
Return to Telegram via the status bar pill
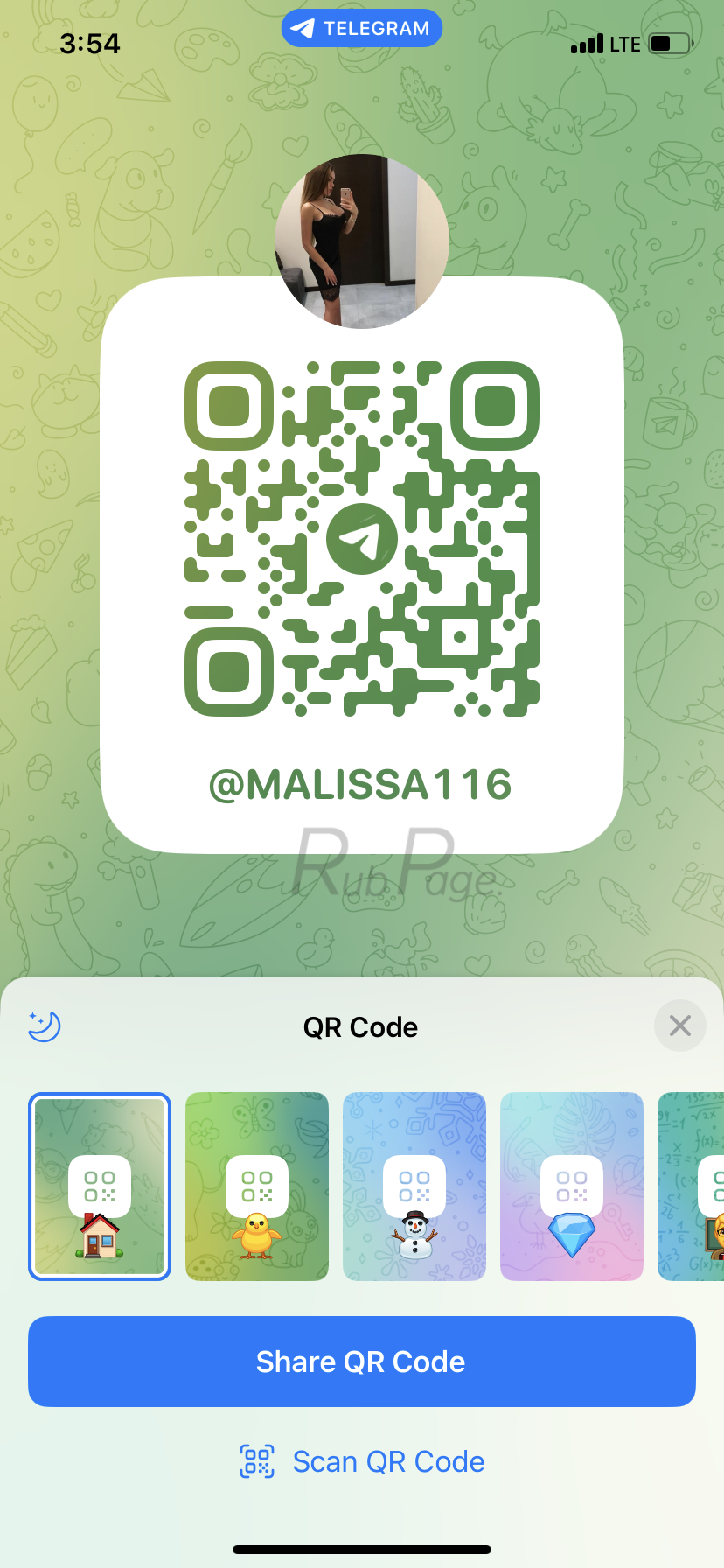point(362,28)
